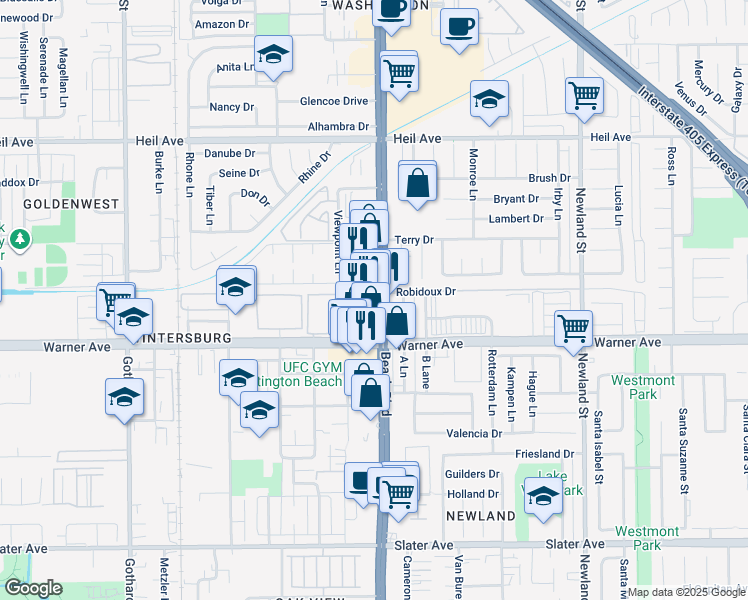This screenshot has width=748, height=600.
Task: Open the shopping bag marker near Brush Dr
Action: 417,182
